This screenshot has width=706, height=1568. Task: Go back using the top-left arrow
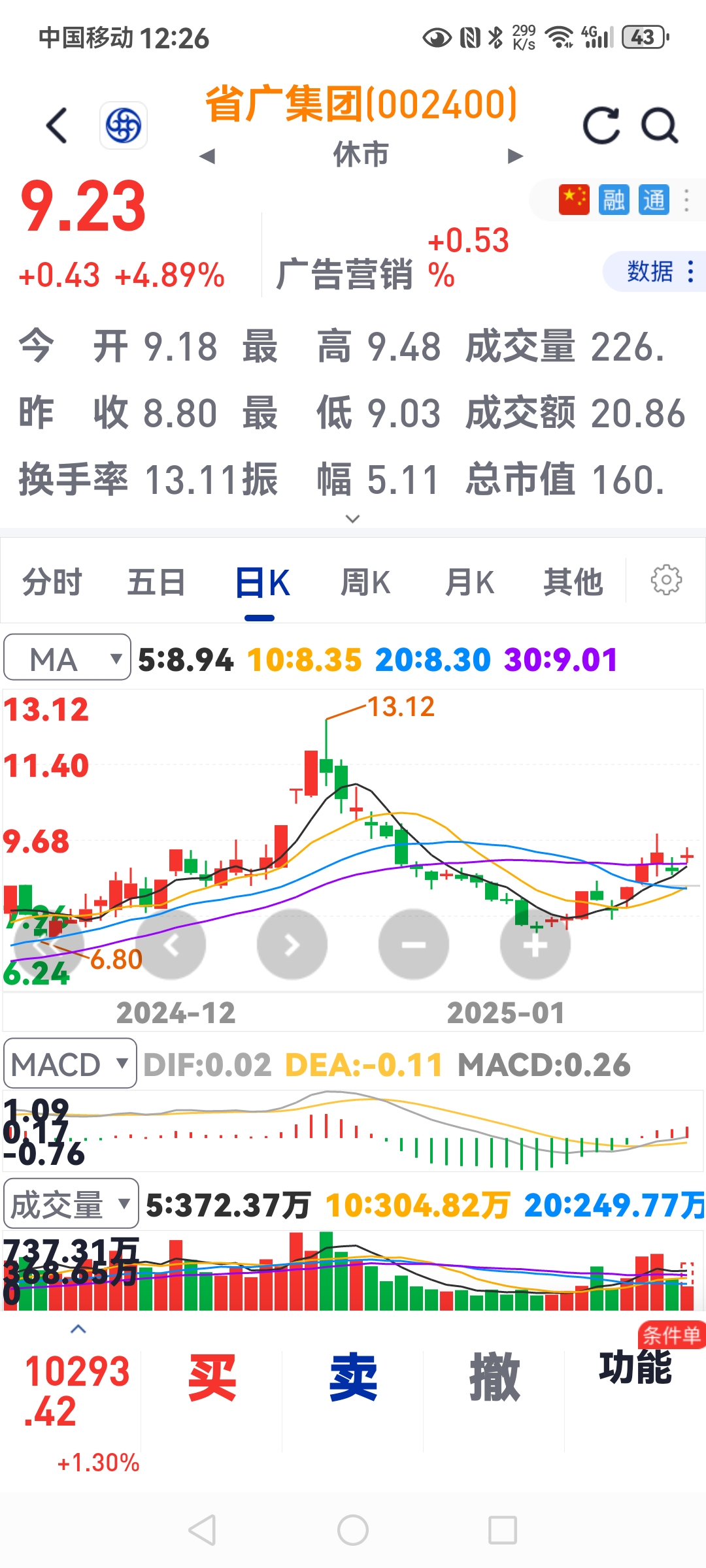coord(58,125)
